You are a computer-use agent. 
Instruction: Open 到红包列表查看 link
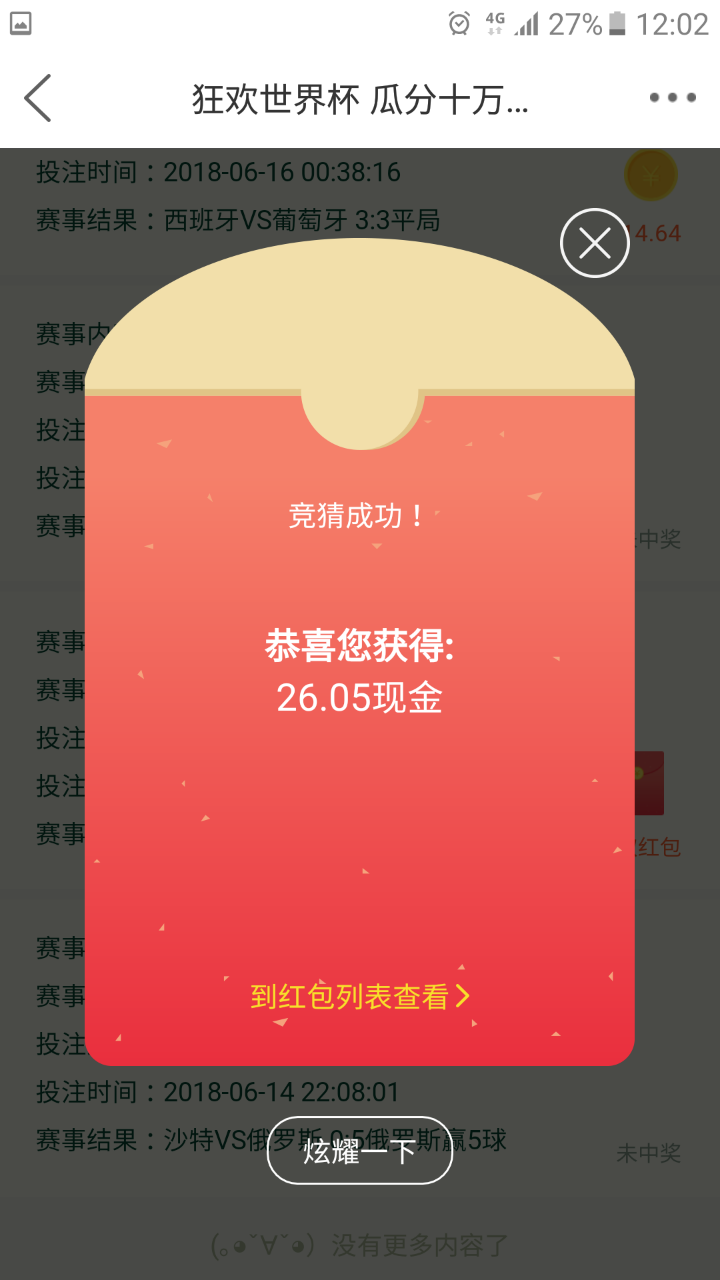pyautogui.click(x=360, y=996)
